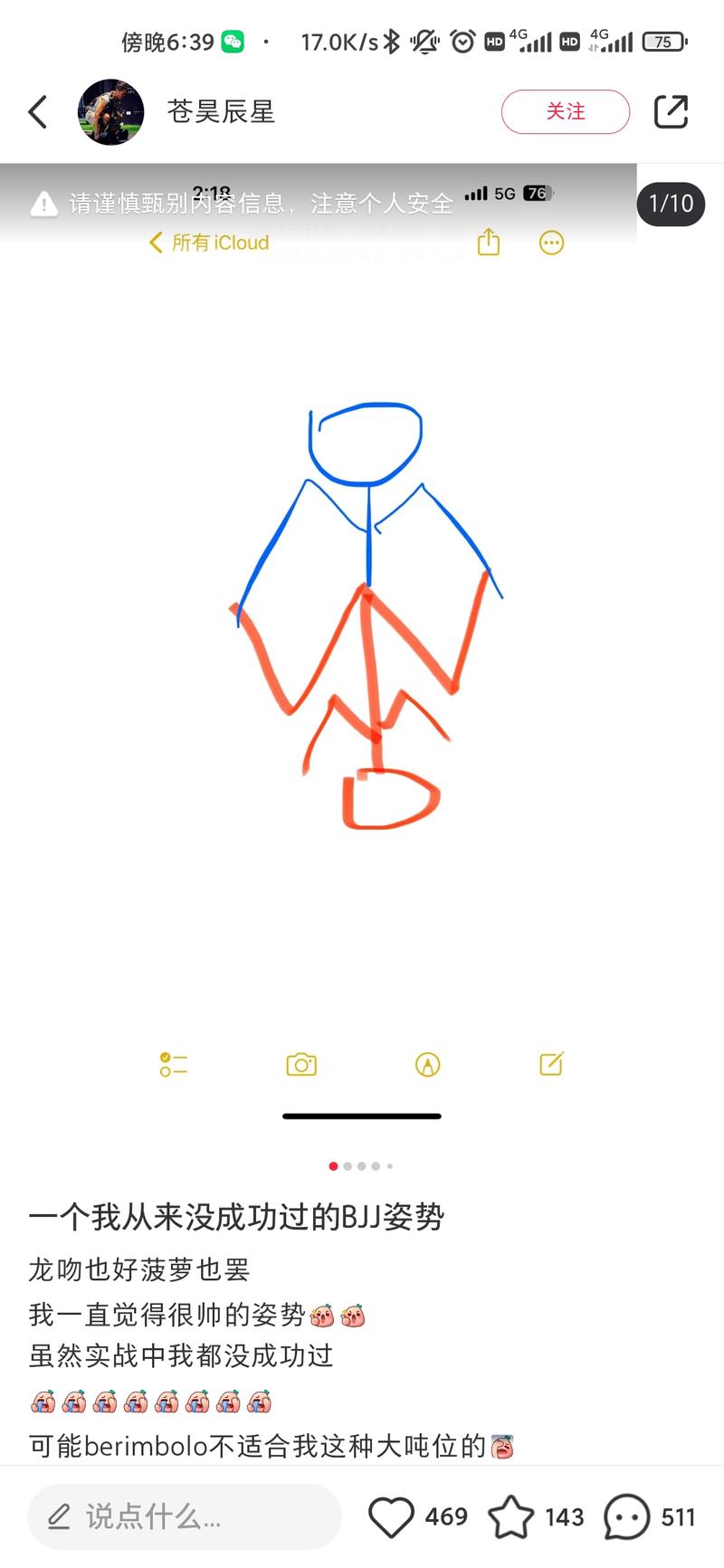
Task: Open the 所有 iCloud back link
Action: click(208, 242)
